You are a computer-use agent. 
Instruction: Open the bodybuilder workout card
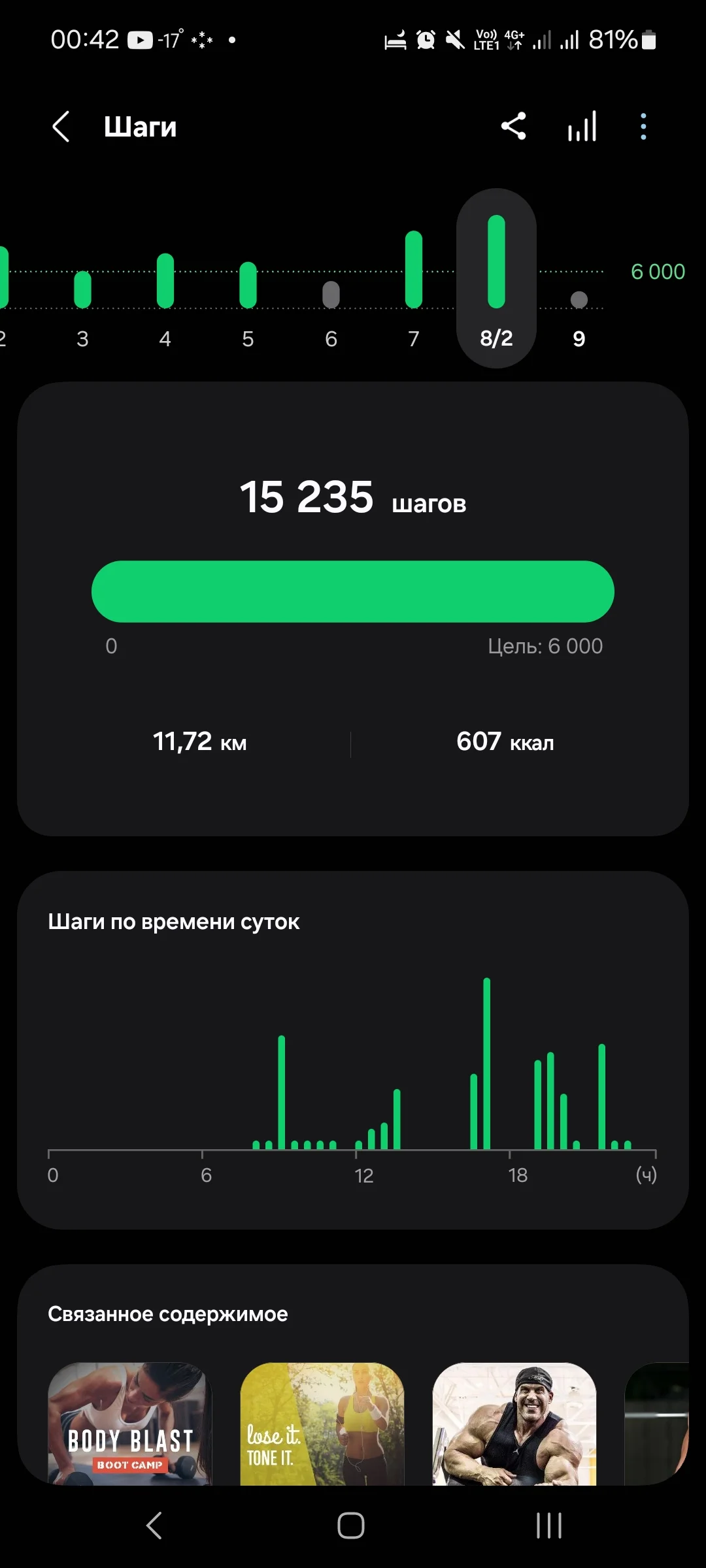[x=514, y=1424]
